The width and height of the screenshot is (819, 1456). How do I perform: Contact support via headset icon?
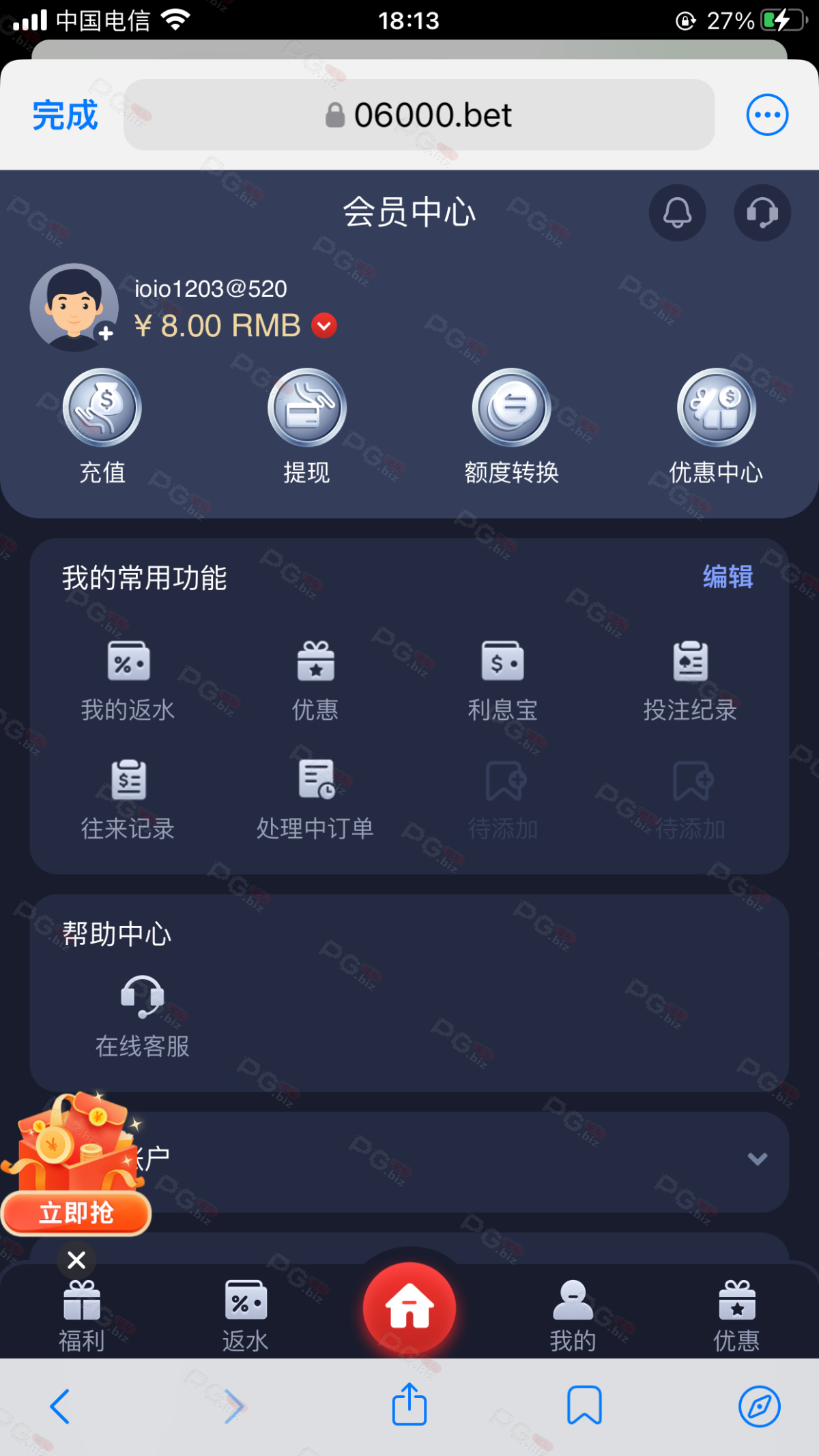[x=762, y=212]
